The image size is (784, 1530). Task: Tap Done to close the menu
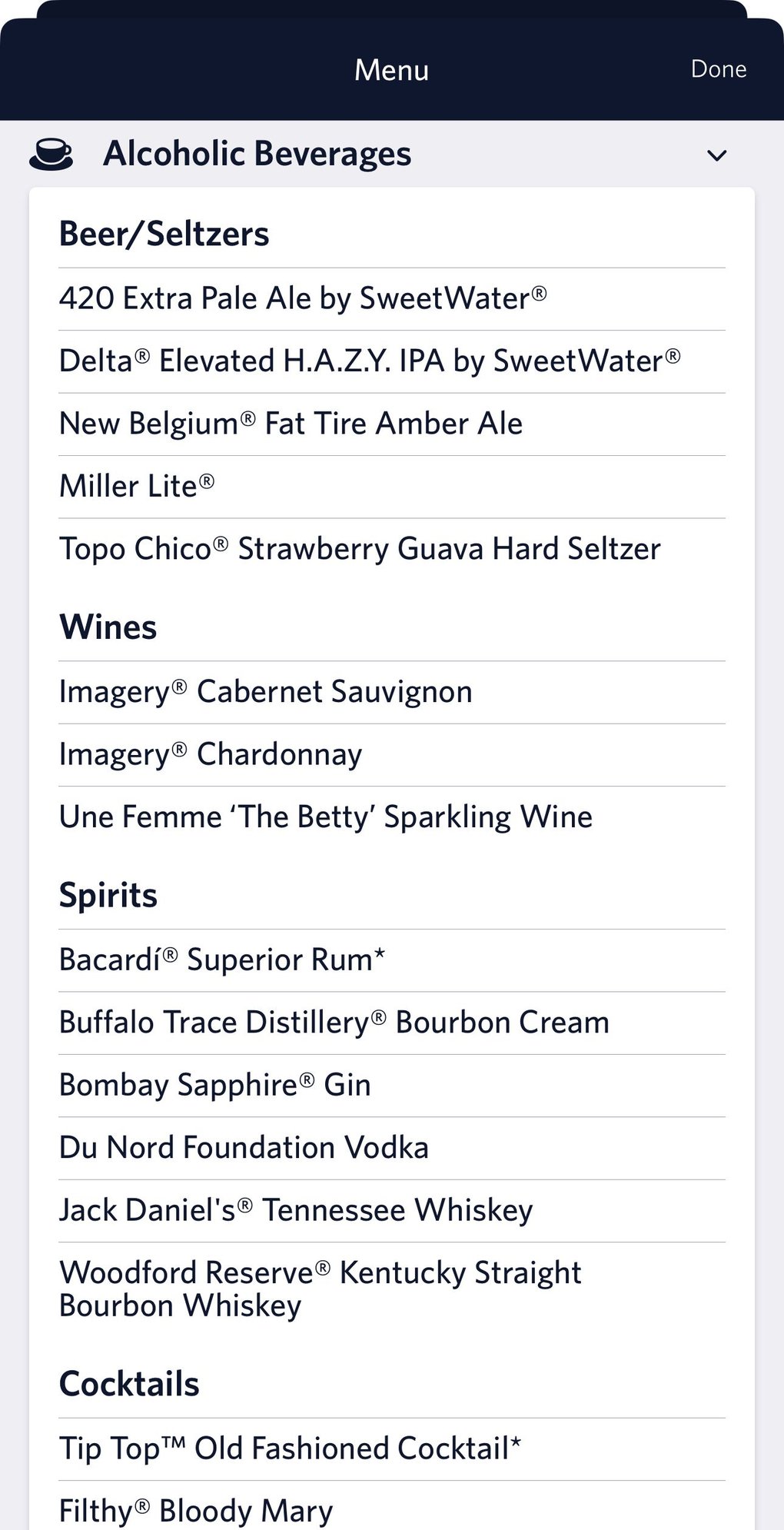coord(718,69)
